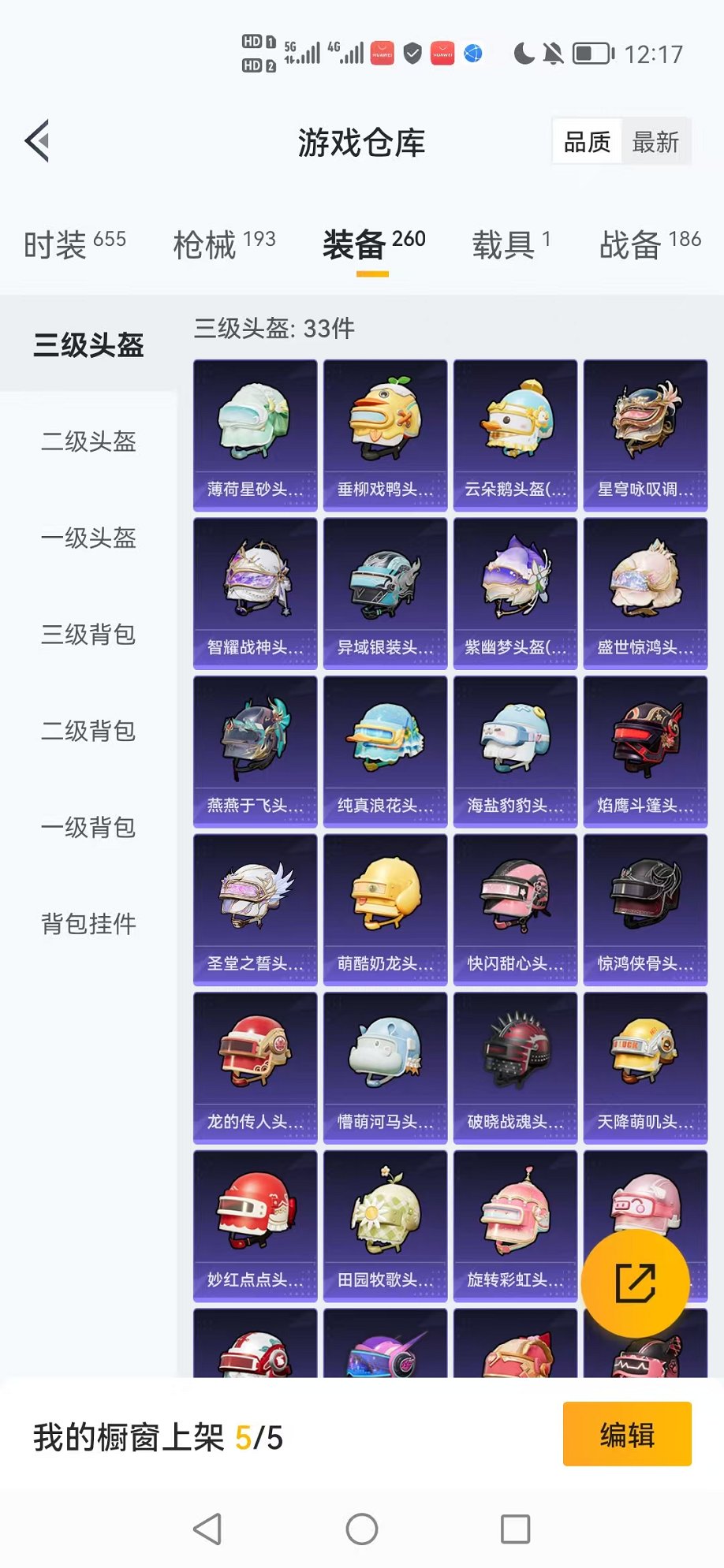
Task: Open the 薄荷星砂 helmet item
Action: 256,435
